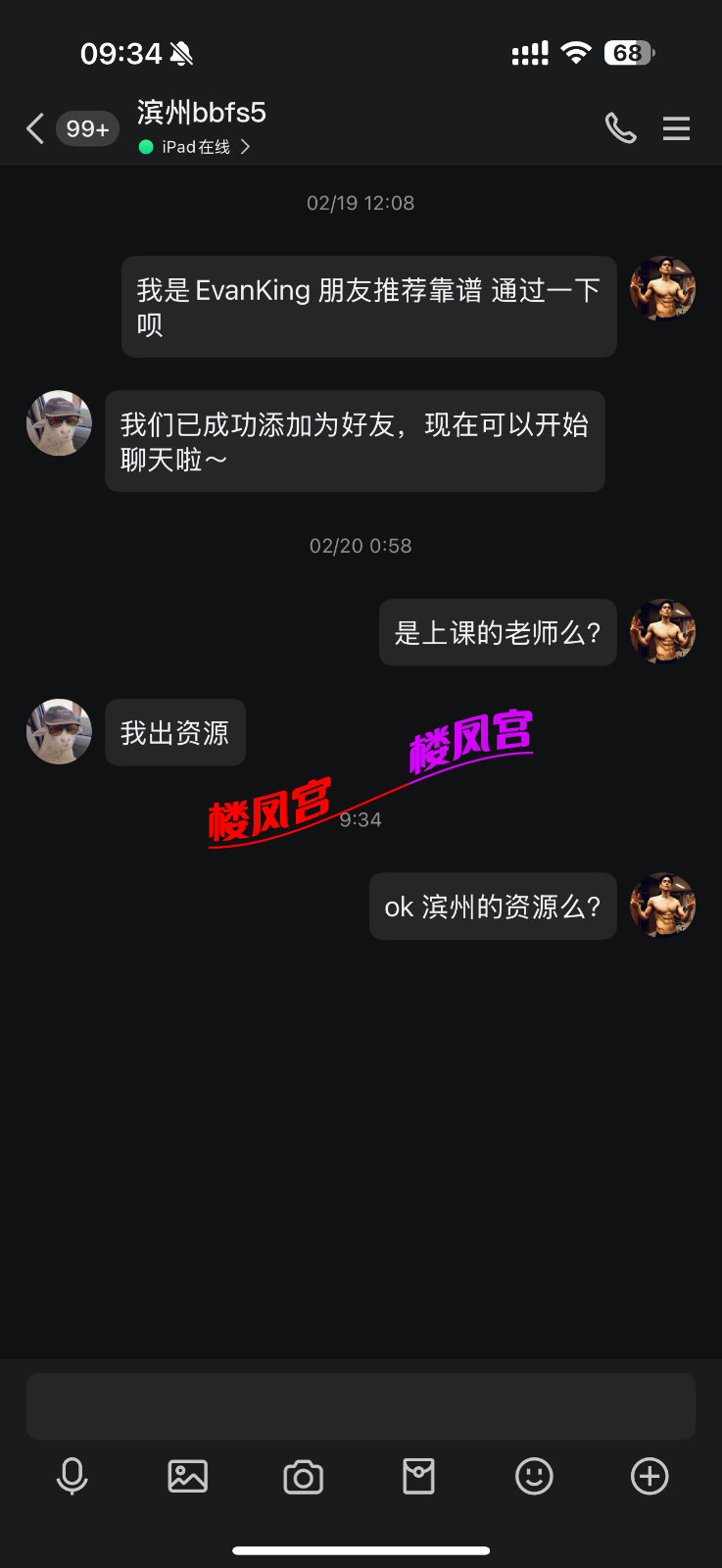The height and width of the screenshot is (1568, 722).
Task: Tap your avatar beside 'ok 滨州的资源么?'
Action: click(662, 906)
